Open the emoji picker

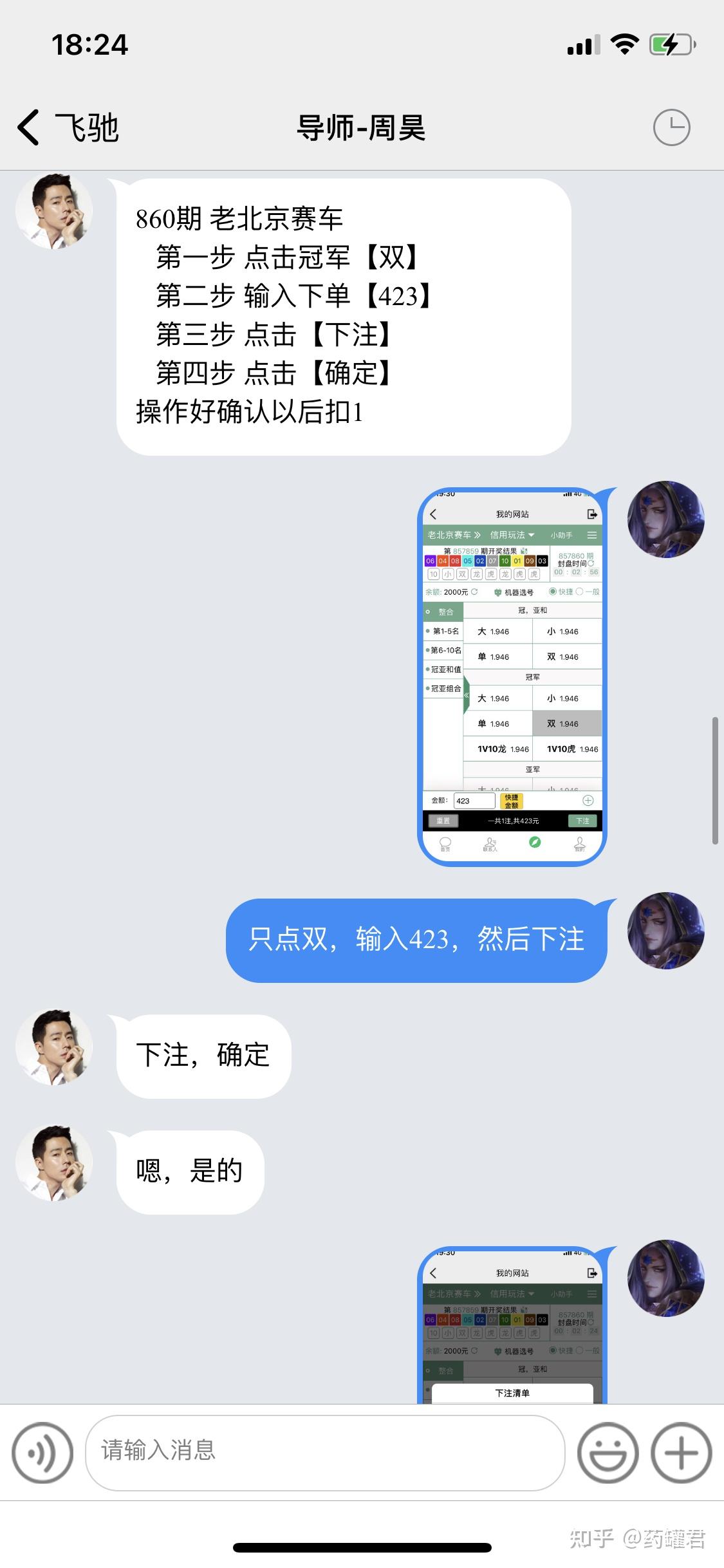[608, 1453]
